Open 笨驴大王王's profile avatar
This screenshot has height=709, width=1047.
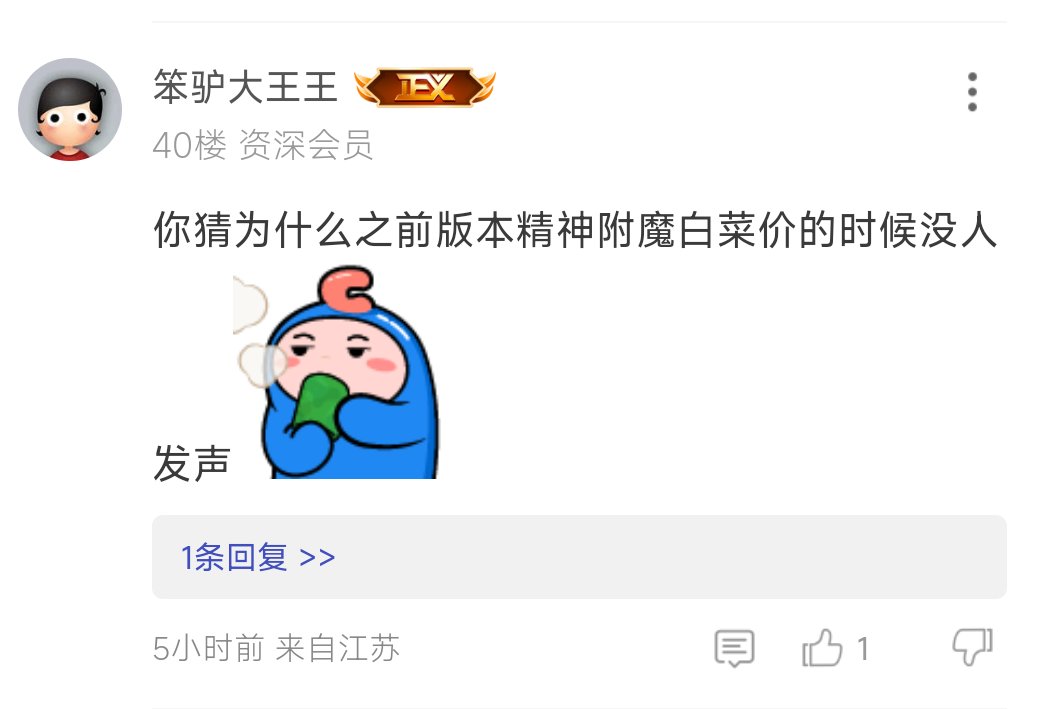(70, 110)
